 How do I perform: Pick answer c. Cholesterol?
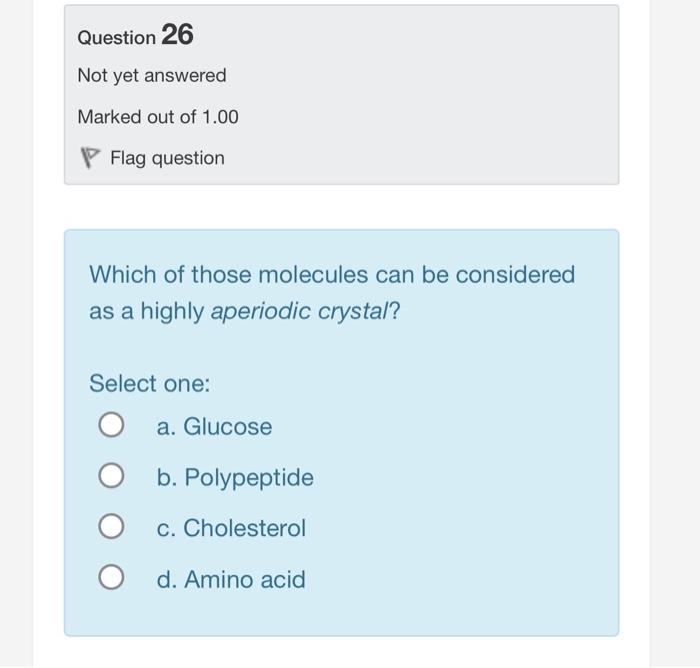(x=111, y=528)
